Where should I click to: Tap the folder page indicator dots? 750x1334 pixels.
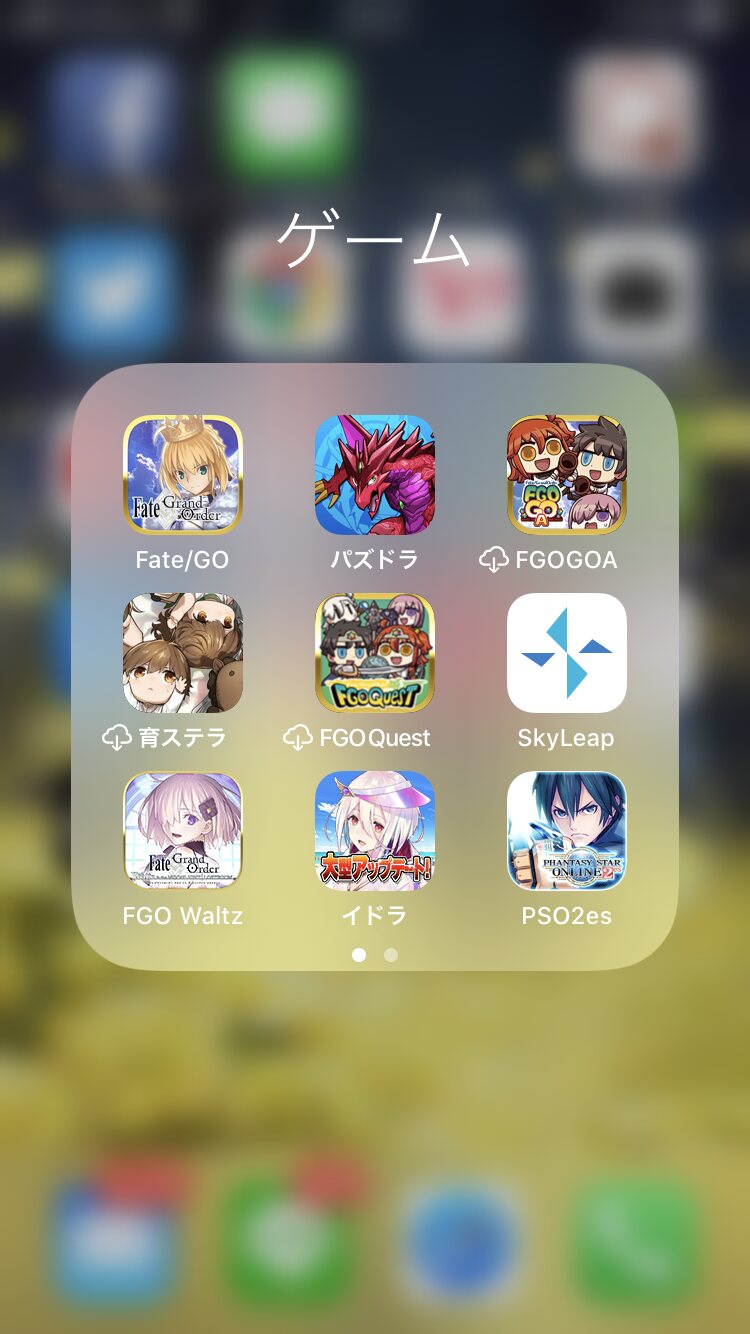375,955
